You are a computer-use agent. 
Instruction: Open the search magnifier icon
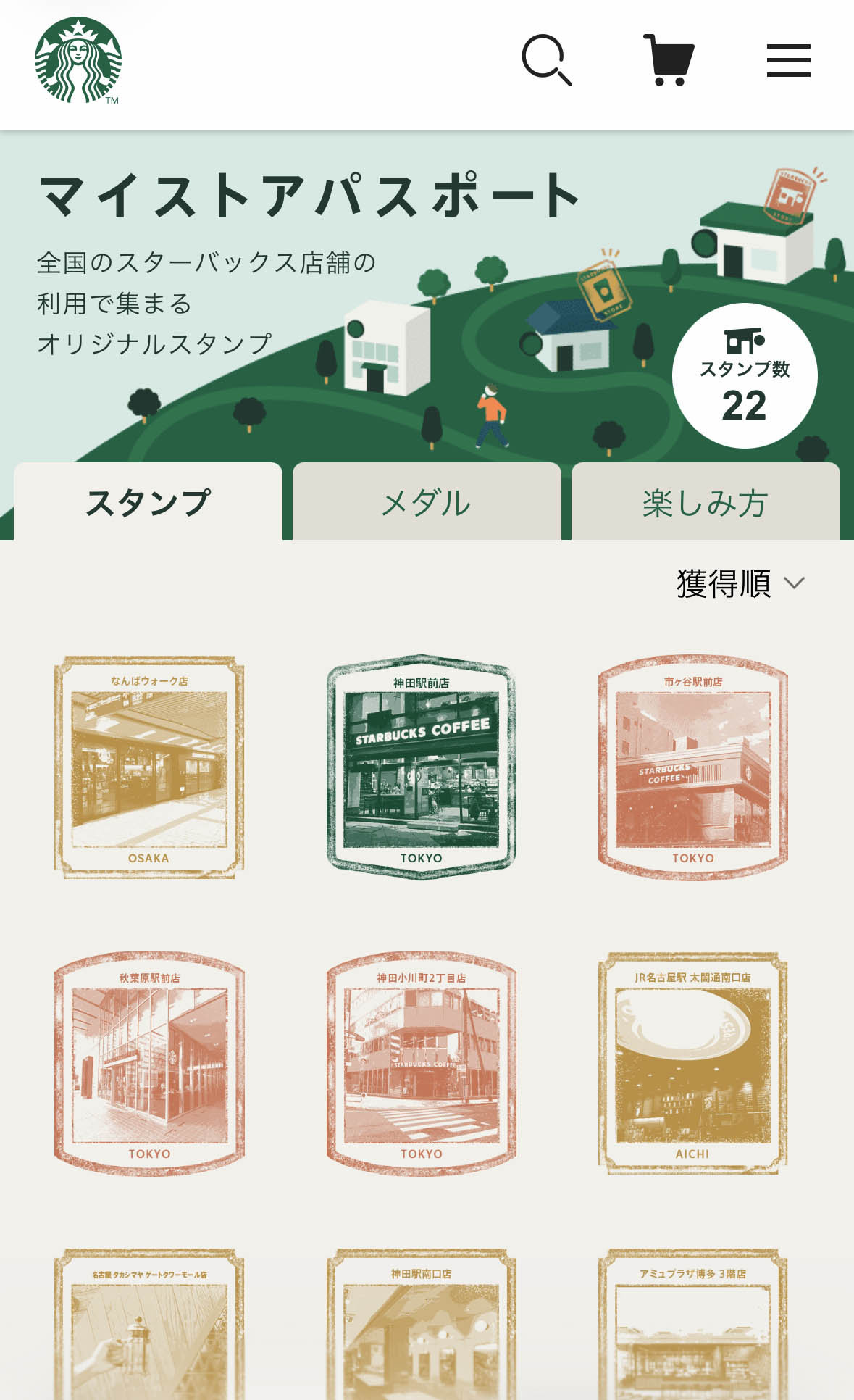pos(547,60)
